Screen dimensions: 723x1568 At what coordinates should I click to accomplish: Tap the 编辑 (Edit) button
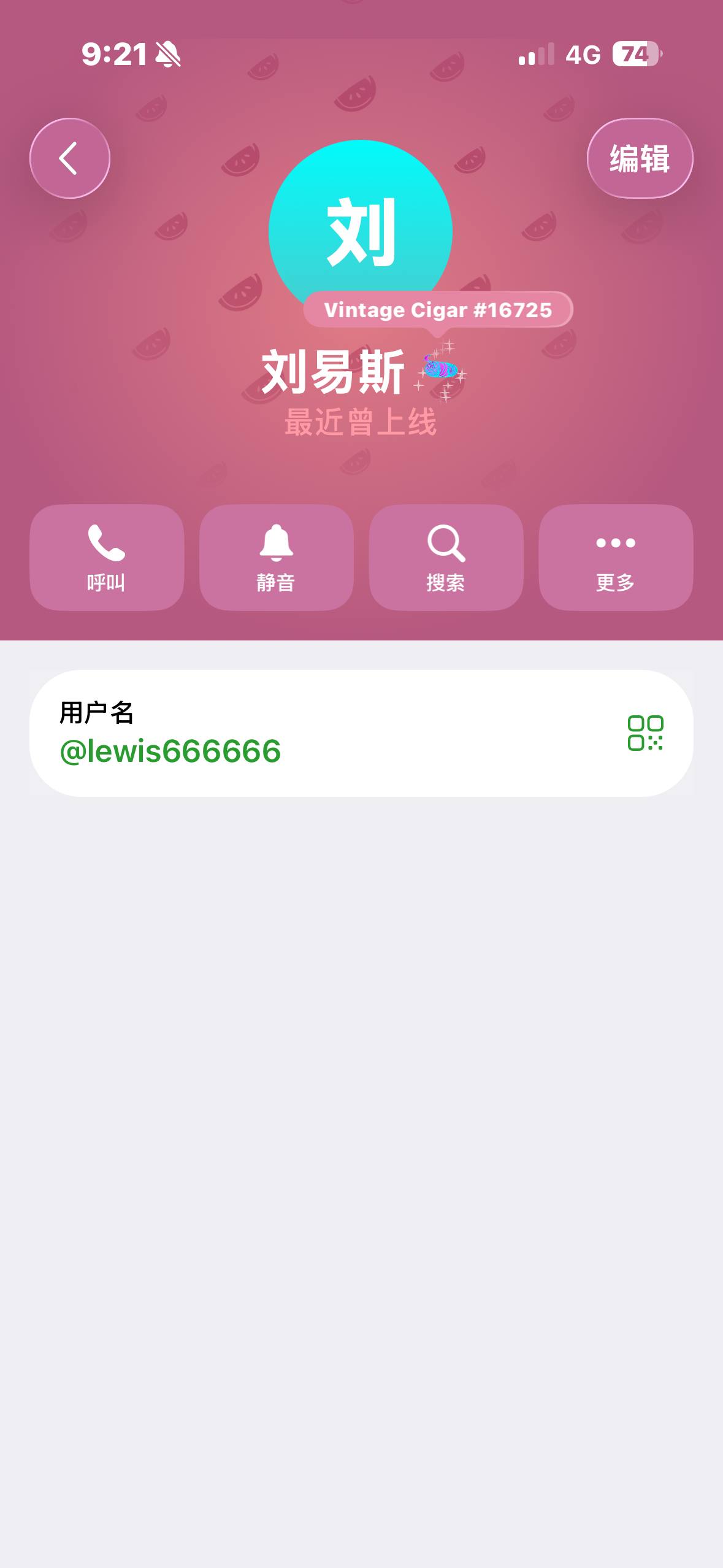pyautogui.click(x=640, y=158)
